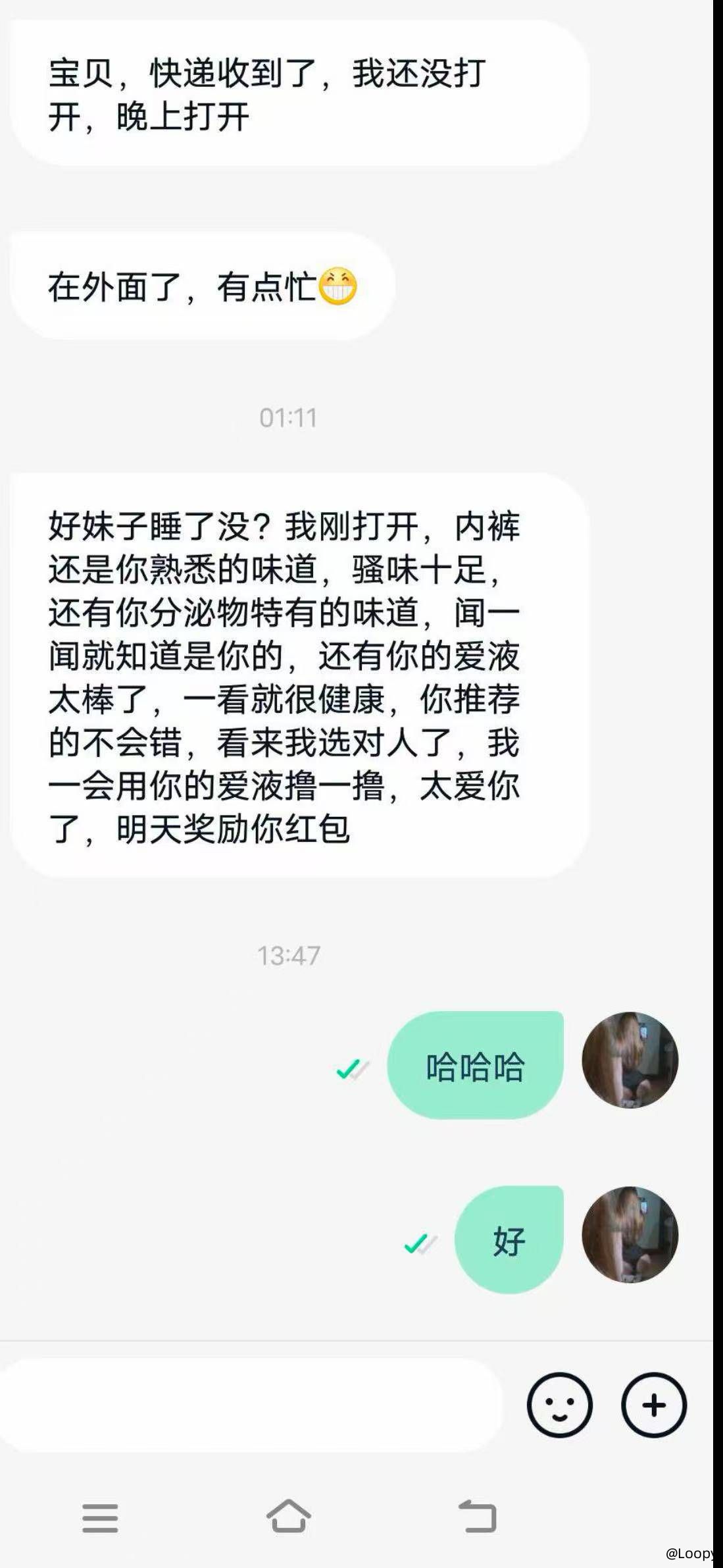
Task: Open the plus attachment menu
Action: pos(654,1405)
